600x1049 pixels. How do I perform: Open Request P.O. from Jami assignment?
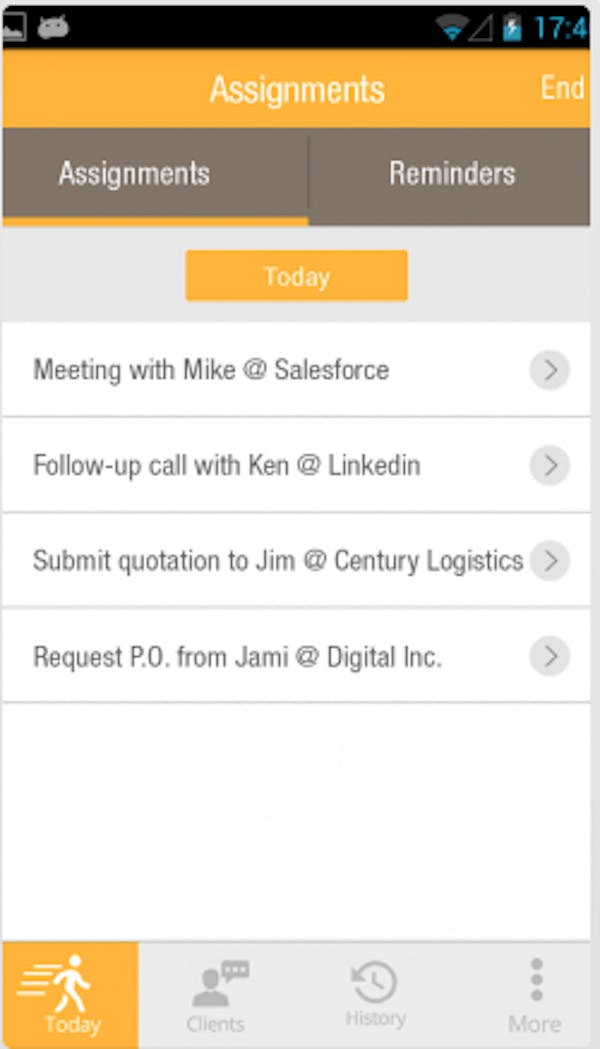pyautogui.click(x=296, y=656)
